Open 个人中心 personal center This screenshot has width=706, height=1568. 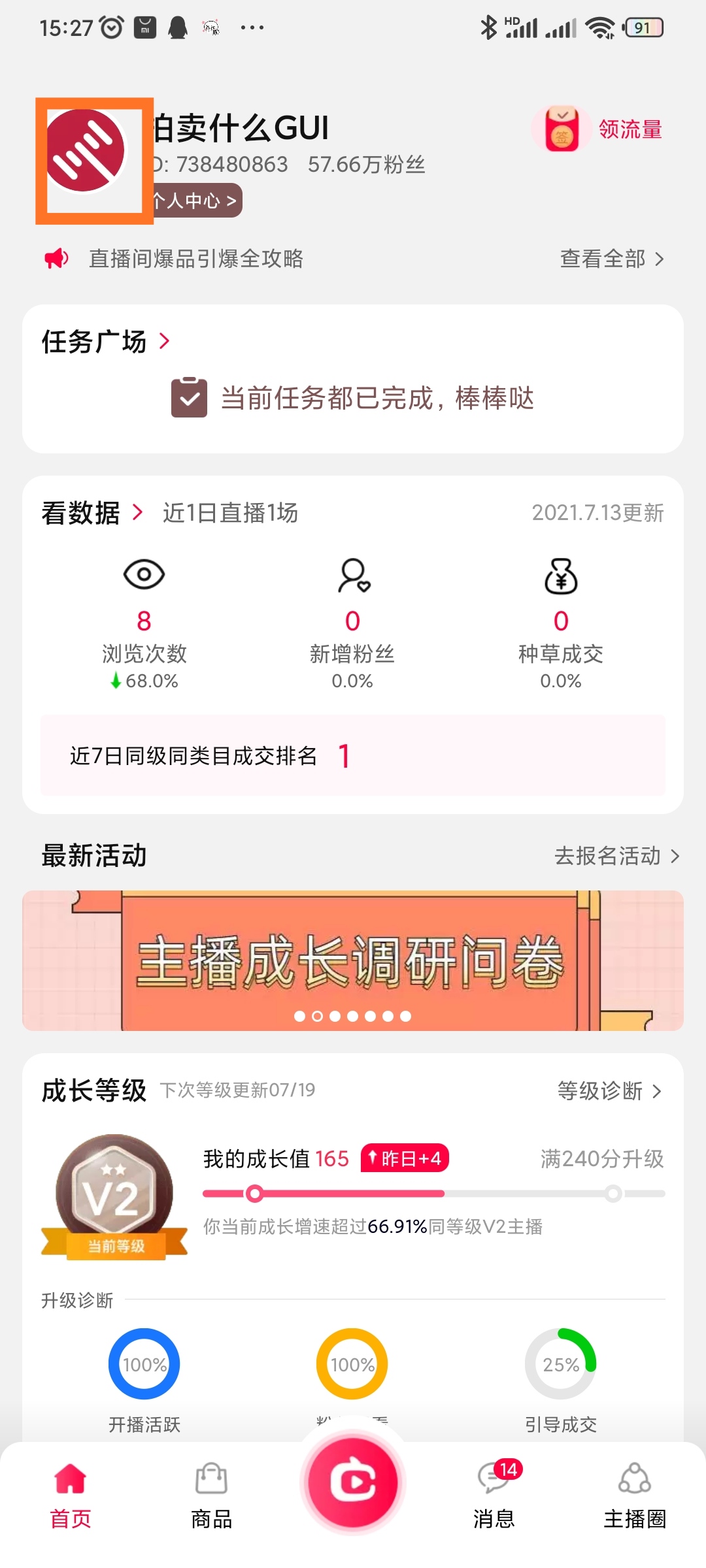tap(195, 200)
